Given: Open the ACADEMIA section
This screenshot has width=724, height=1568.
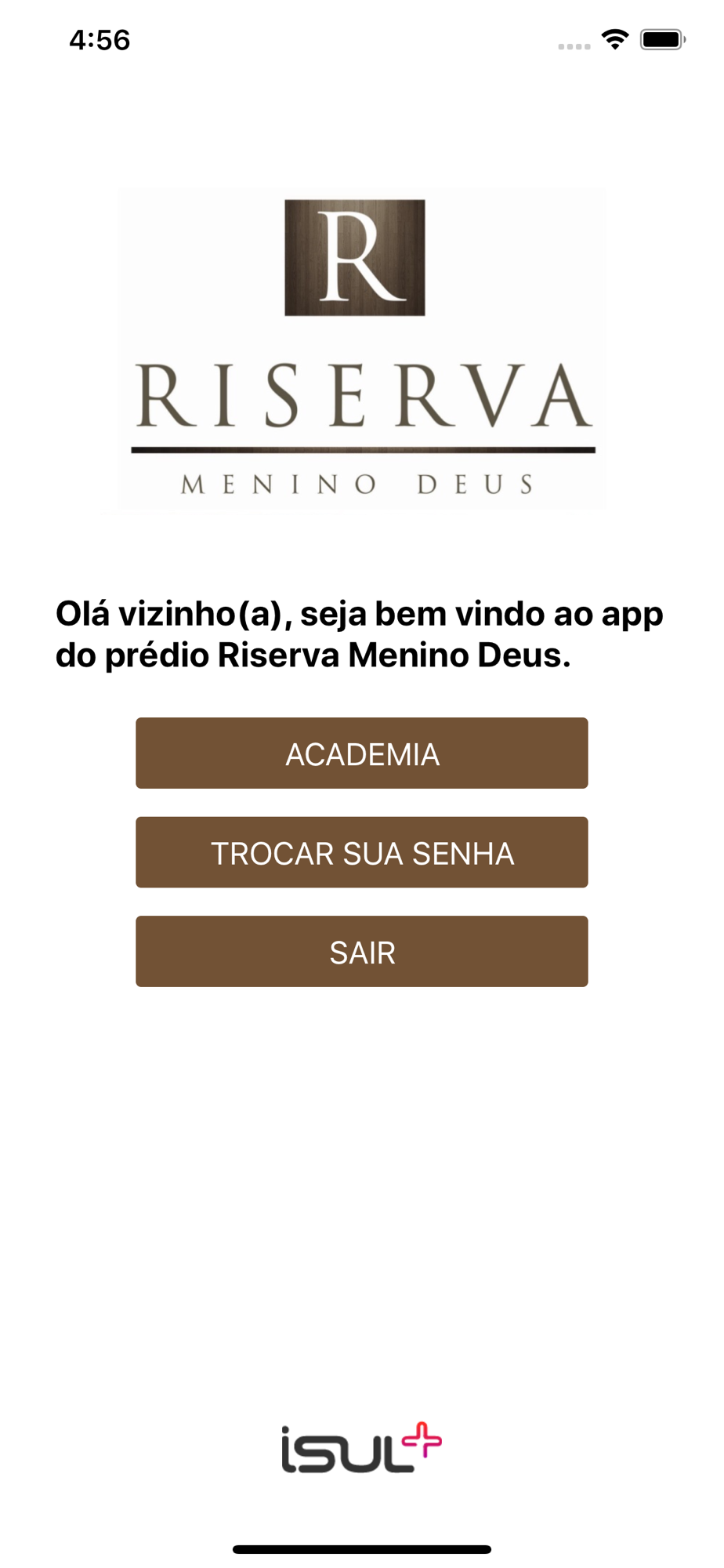Looking at the screenshot, I should coord(361,753).
